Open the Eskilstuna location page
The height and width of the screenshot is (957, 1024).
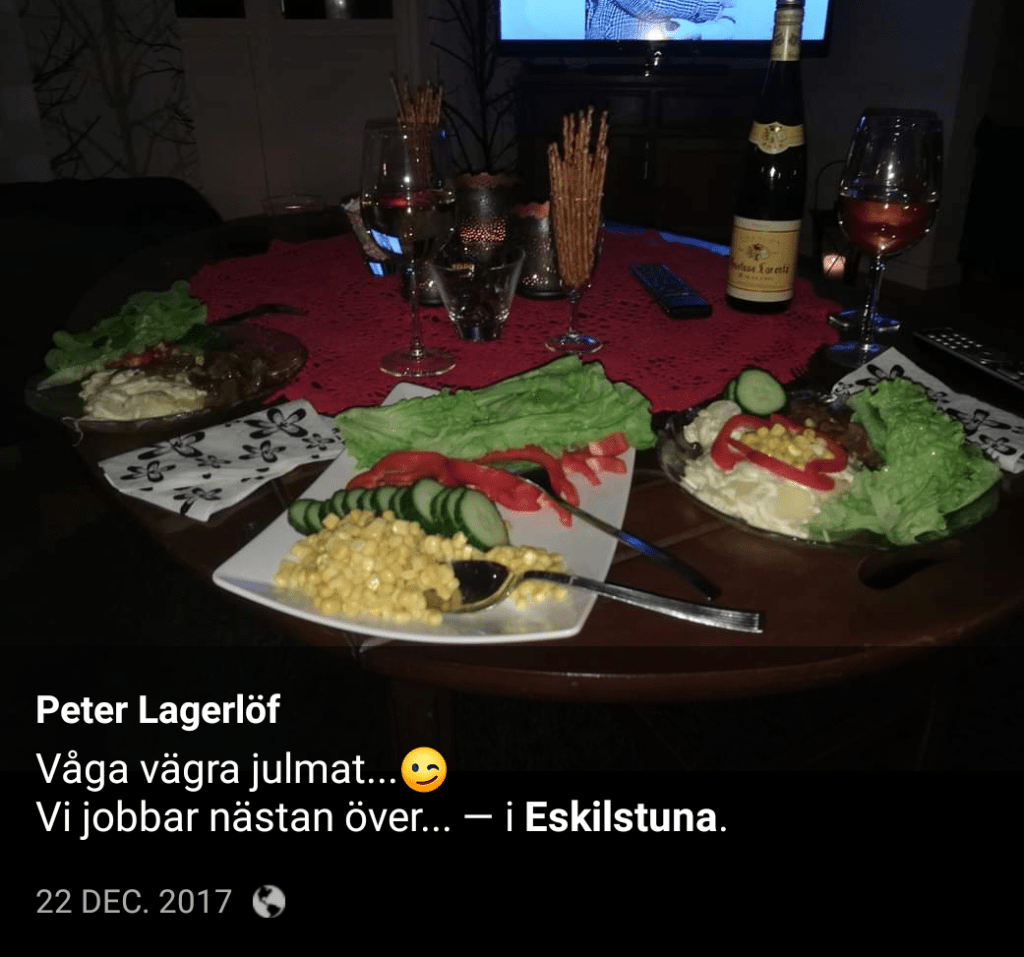(x=620, y=819)
